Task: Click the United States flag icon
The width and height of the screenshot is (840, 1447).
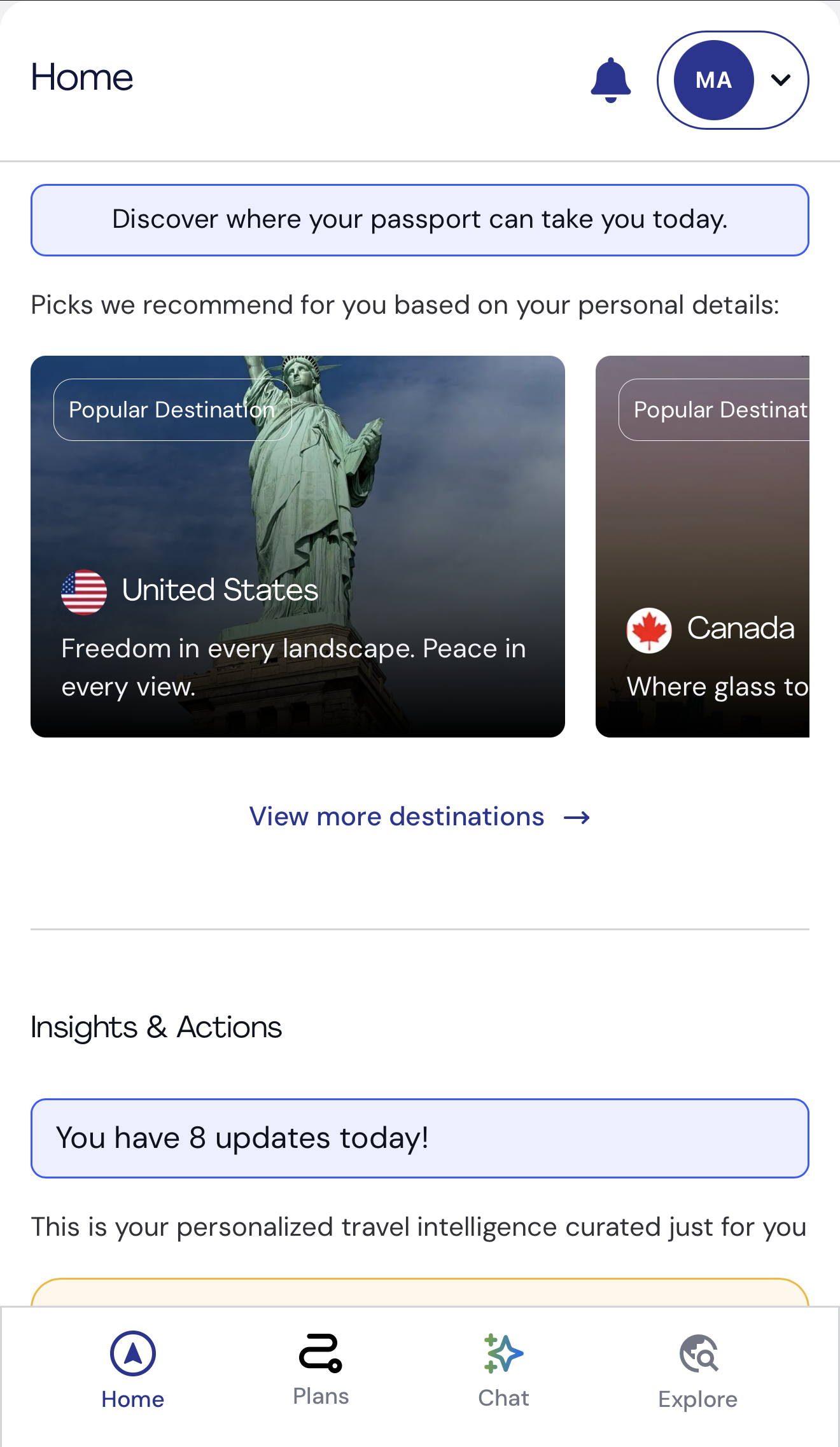Action: click(x=85, y=591)
